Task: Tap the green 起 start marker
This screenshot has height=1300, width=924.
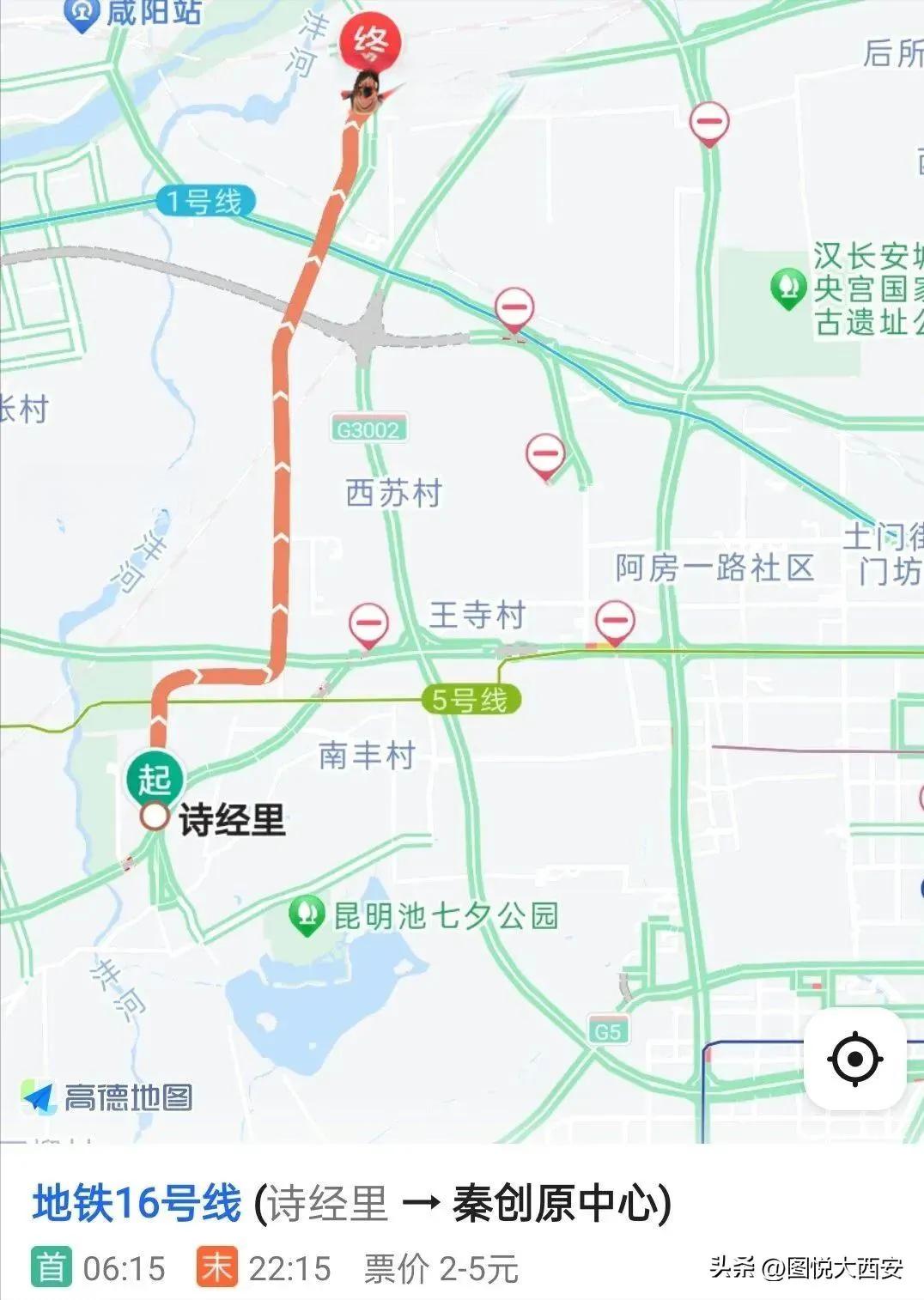Action: point(155,778)
